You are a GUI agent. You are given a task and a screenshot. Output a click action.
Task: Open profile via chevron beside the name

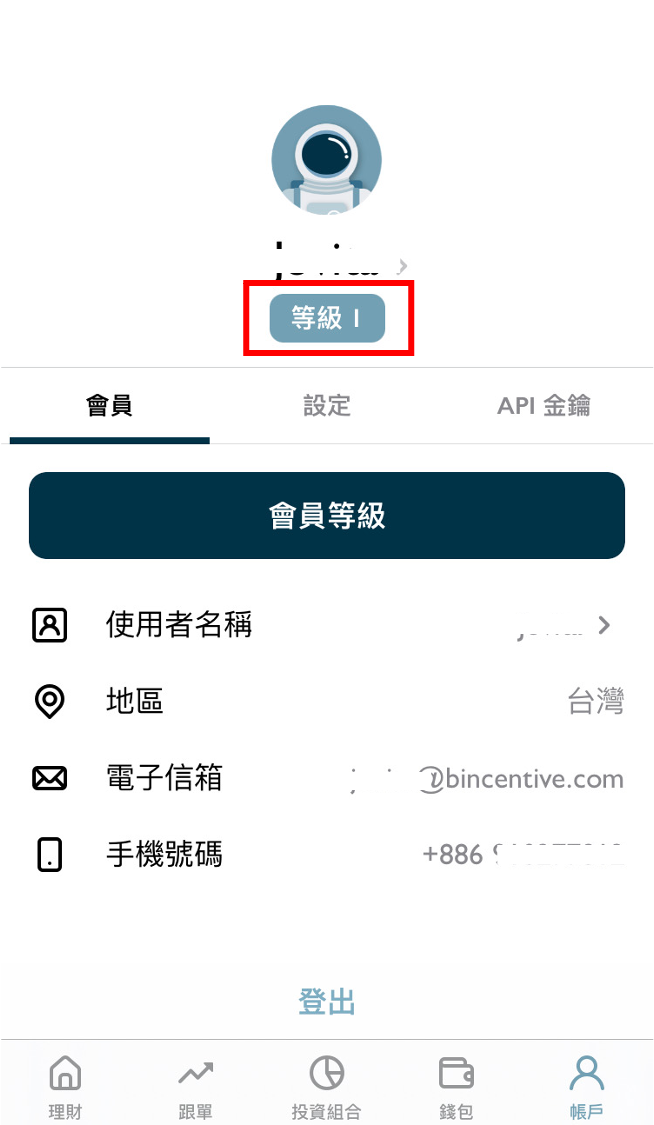click(x=402, y=266)
